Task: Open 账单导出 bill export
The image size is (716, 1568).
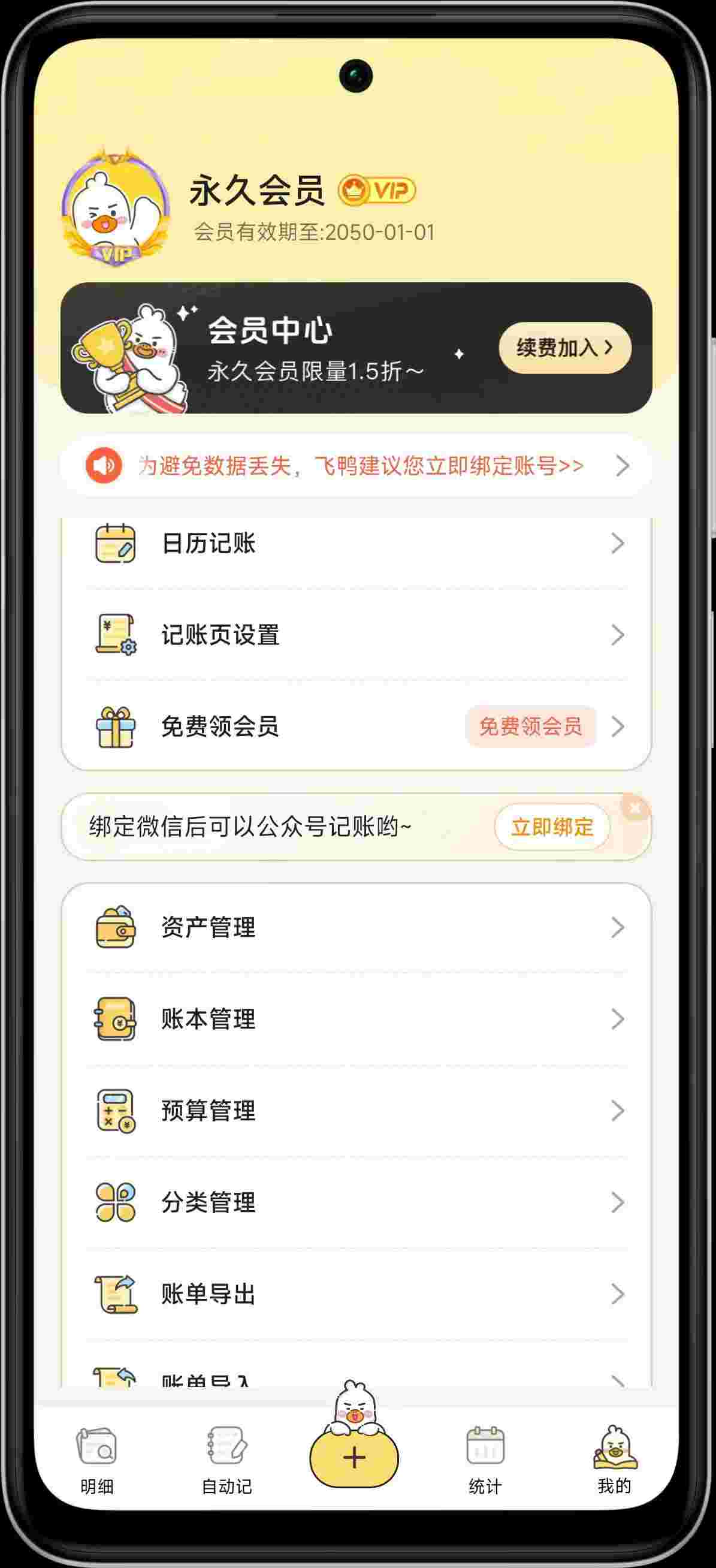Action: pos(356,1294)
